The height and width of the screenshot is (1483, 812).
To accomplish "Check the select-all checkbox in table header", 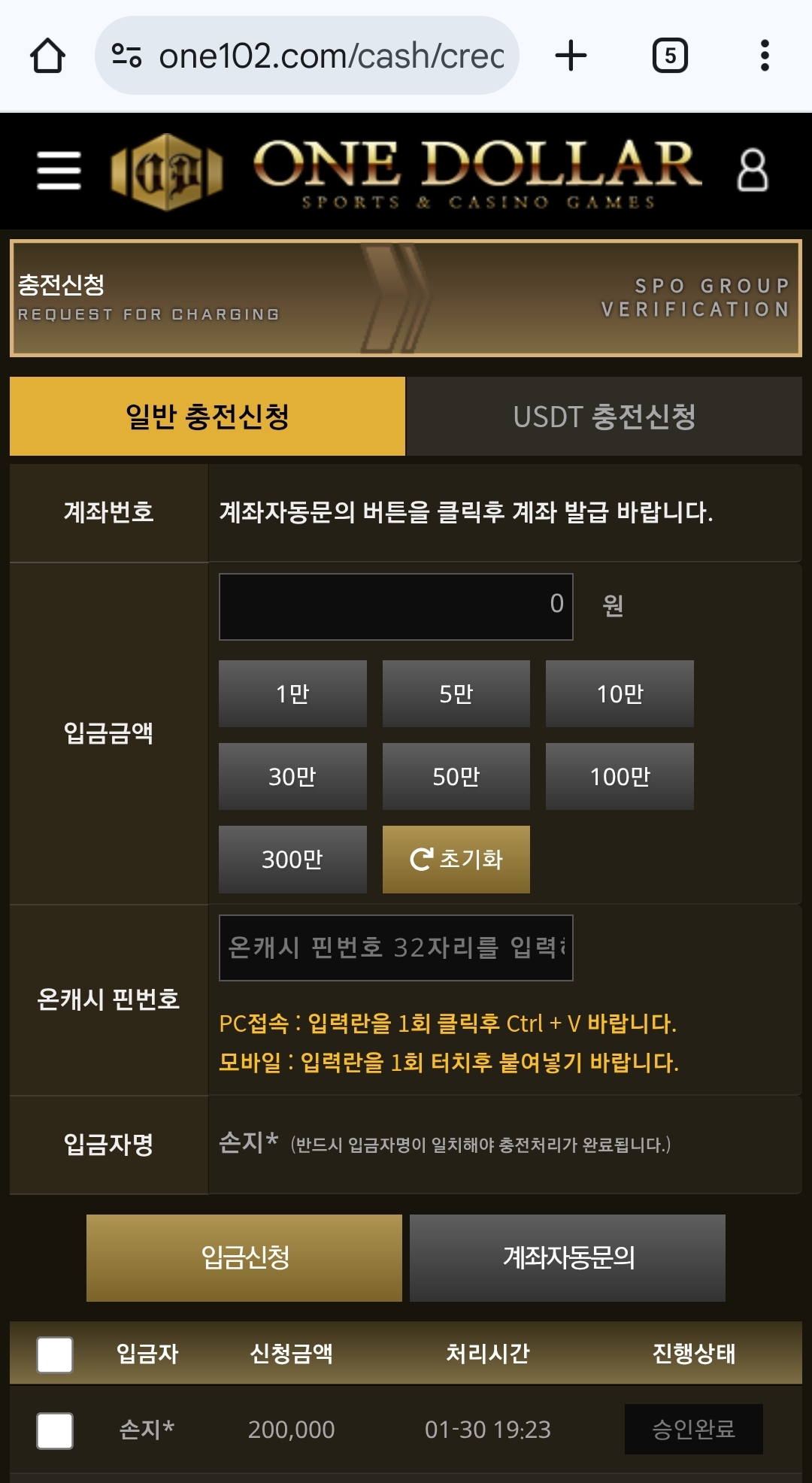I will point(55,1354).
